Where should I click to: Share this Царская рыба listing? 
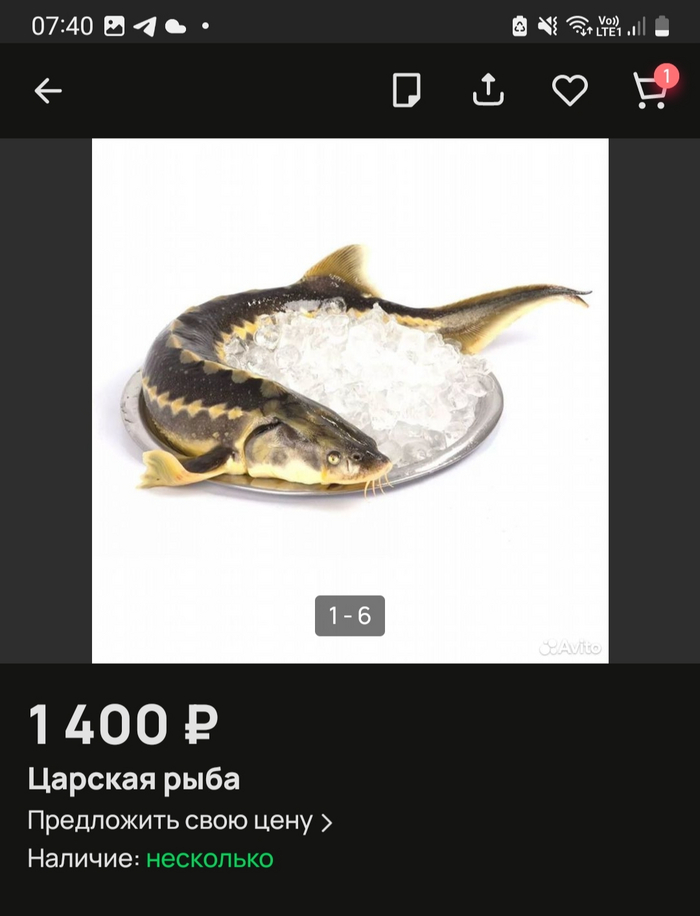[x=488, y=91]
